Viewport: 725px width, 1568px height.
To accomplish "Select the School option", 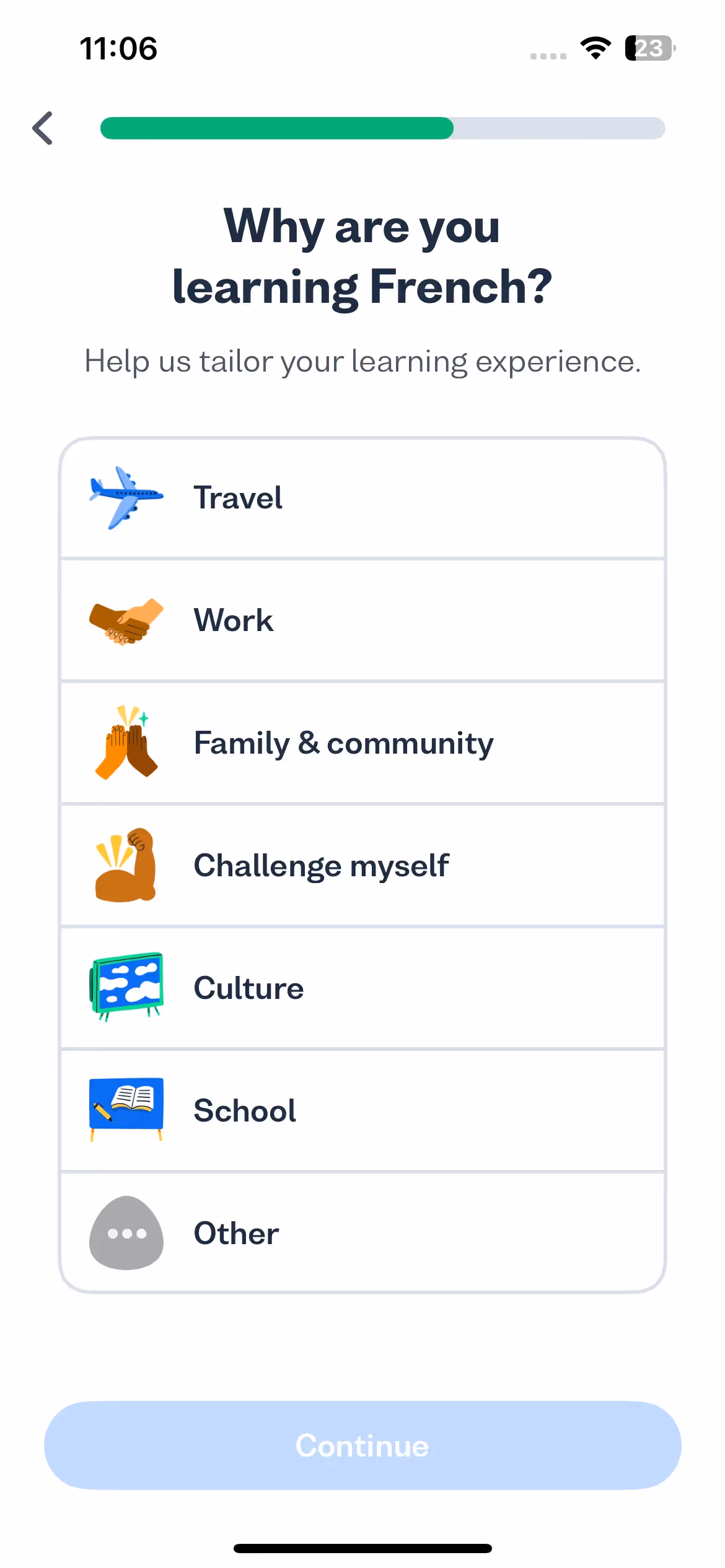I will [362, 1111].
